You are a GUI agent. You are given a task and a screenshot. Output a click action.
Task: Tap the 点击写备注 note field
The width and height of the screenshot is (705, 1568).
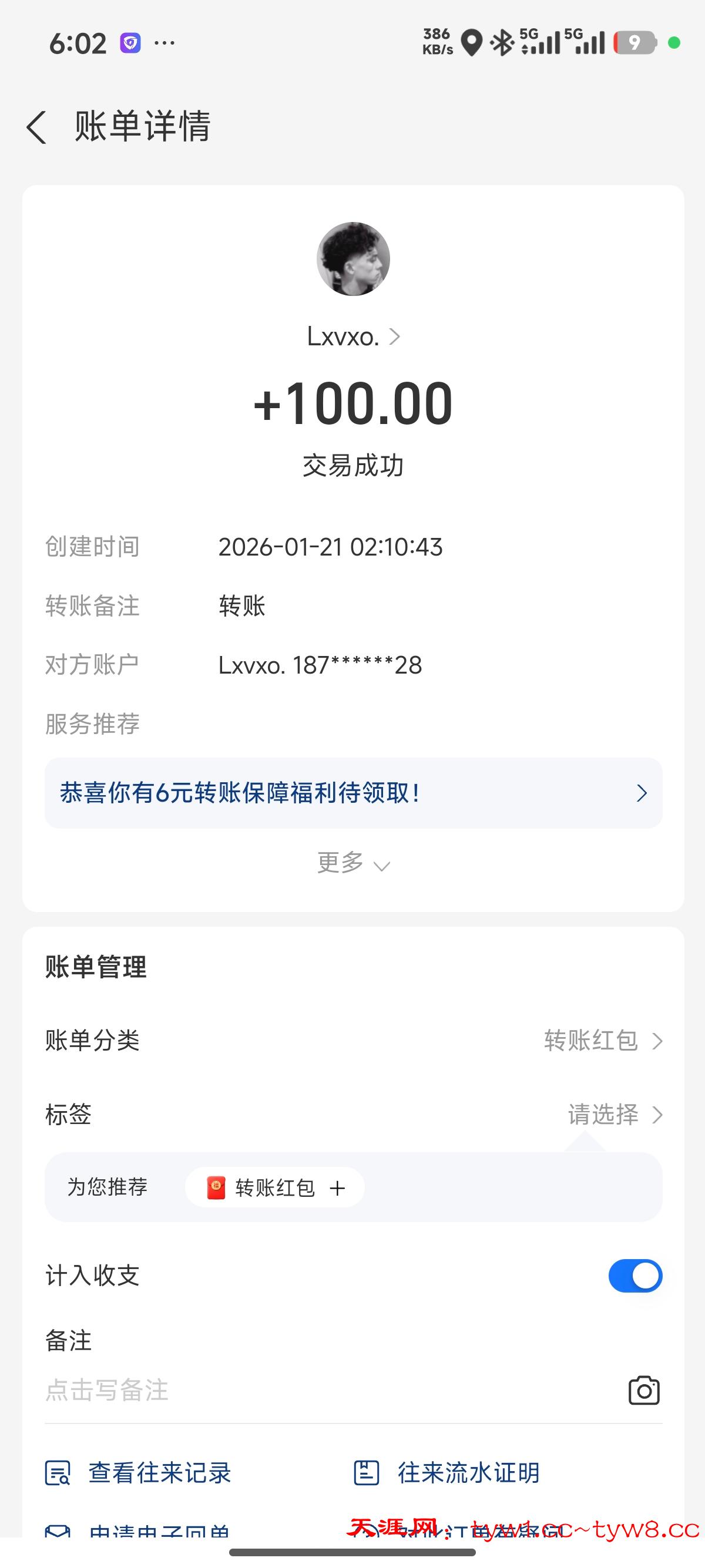(x=244, y=1390)
